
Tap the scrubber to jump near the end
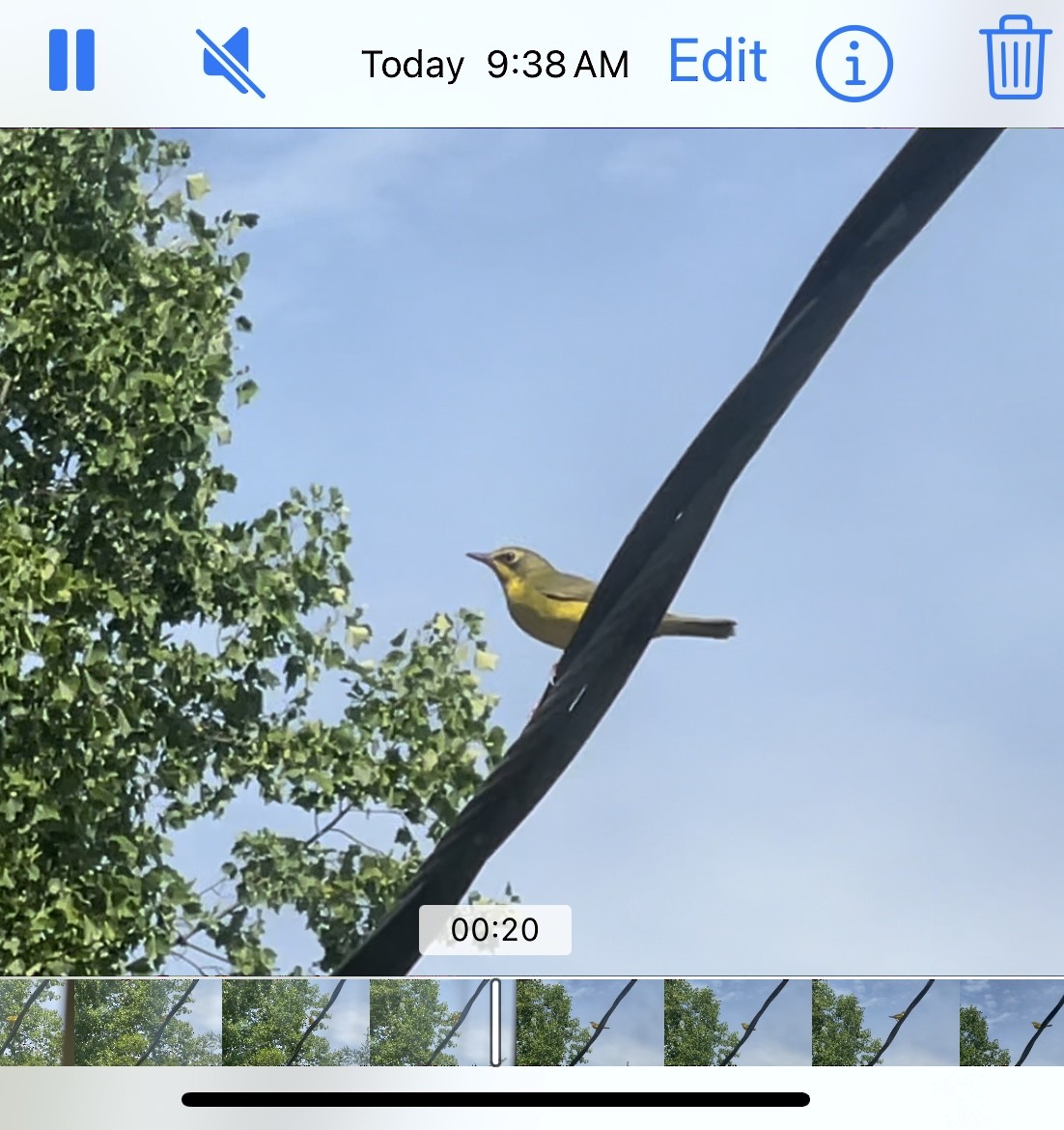coord(1014,1024)
